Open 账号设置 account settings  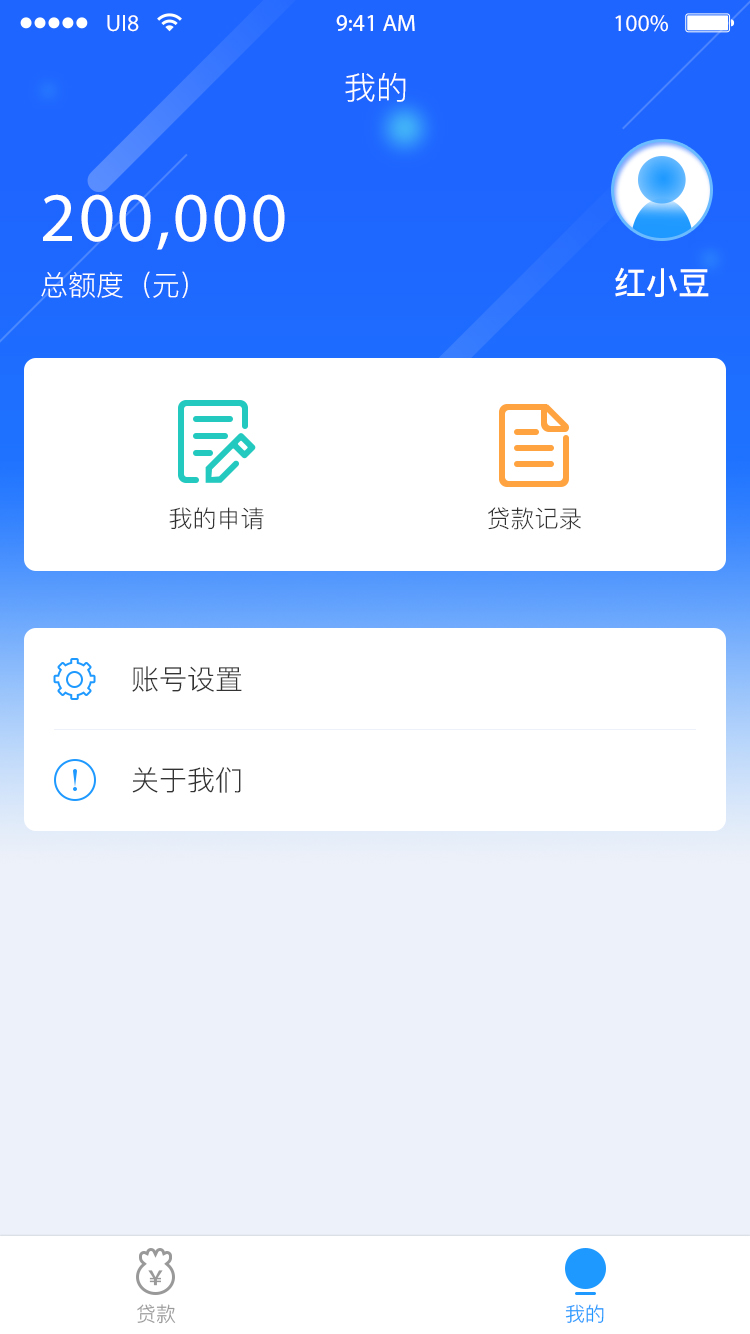[x=375, y=679]
